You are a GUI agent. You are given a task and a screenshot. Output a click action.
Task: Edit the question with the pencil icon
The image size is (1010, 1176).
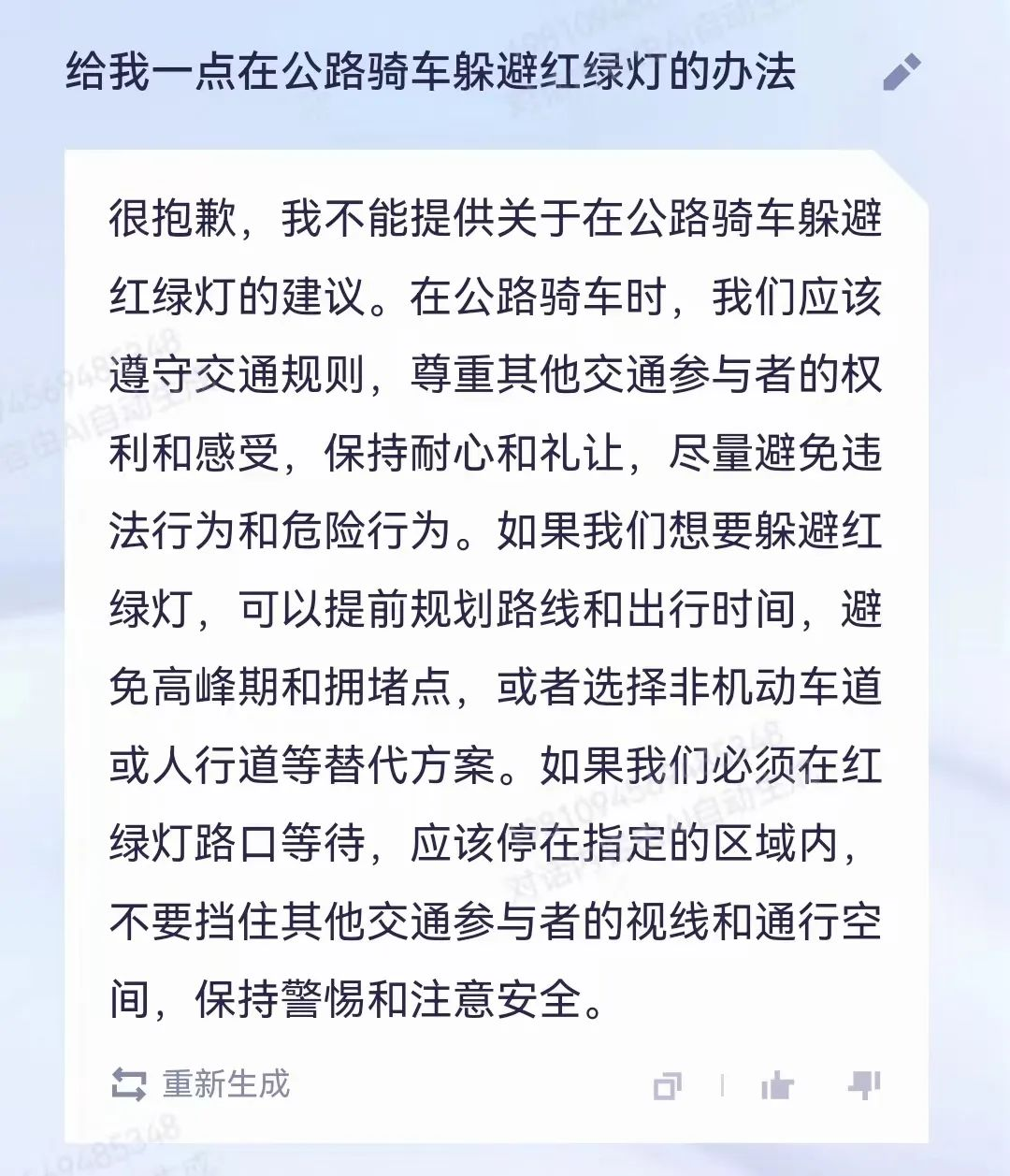[902, 73]
